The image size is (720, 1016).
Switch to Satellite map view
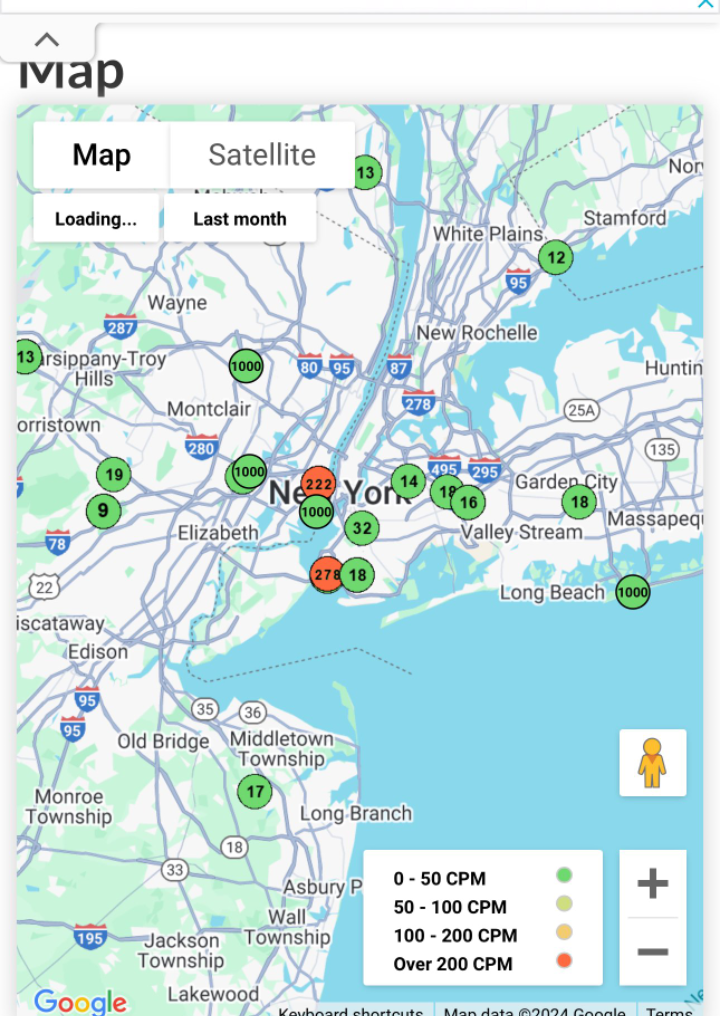(262, 155)
